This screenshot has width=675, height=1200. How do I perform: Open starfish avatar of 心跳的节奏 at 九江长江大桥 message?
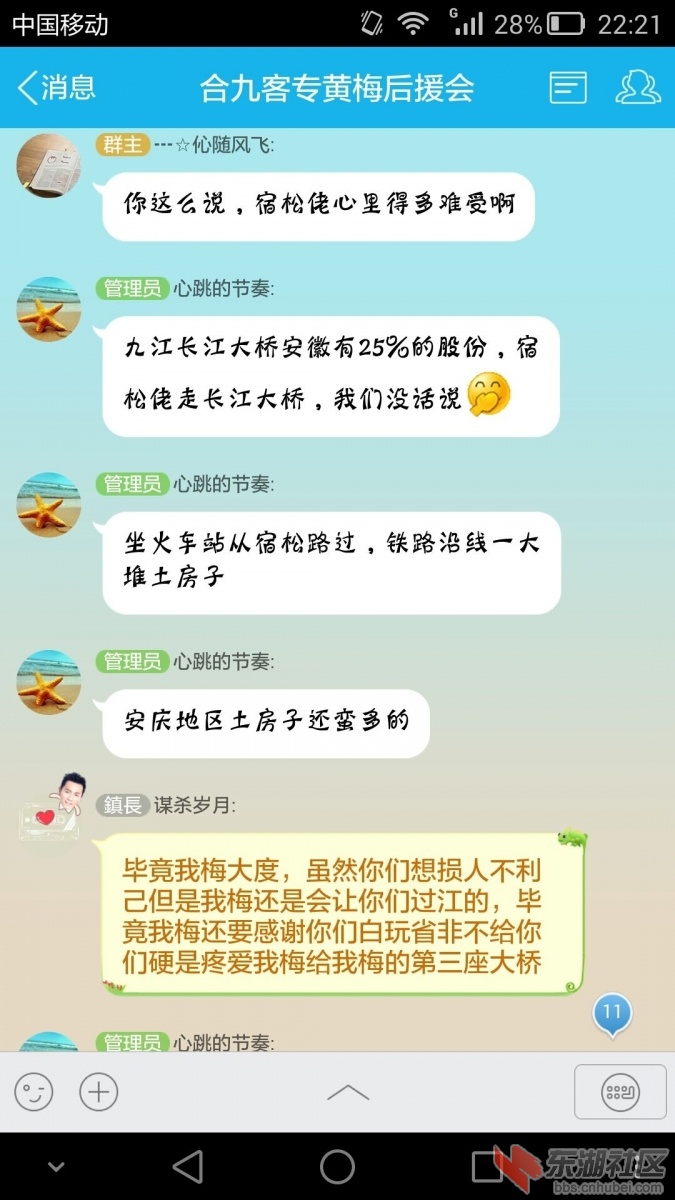[x=48, y=309]
